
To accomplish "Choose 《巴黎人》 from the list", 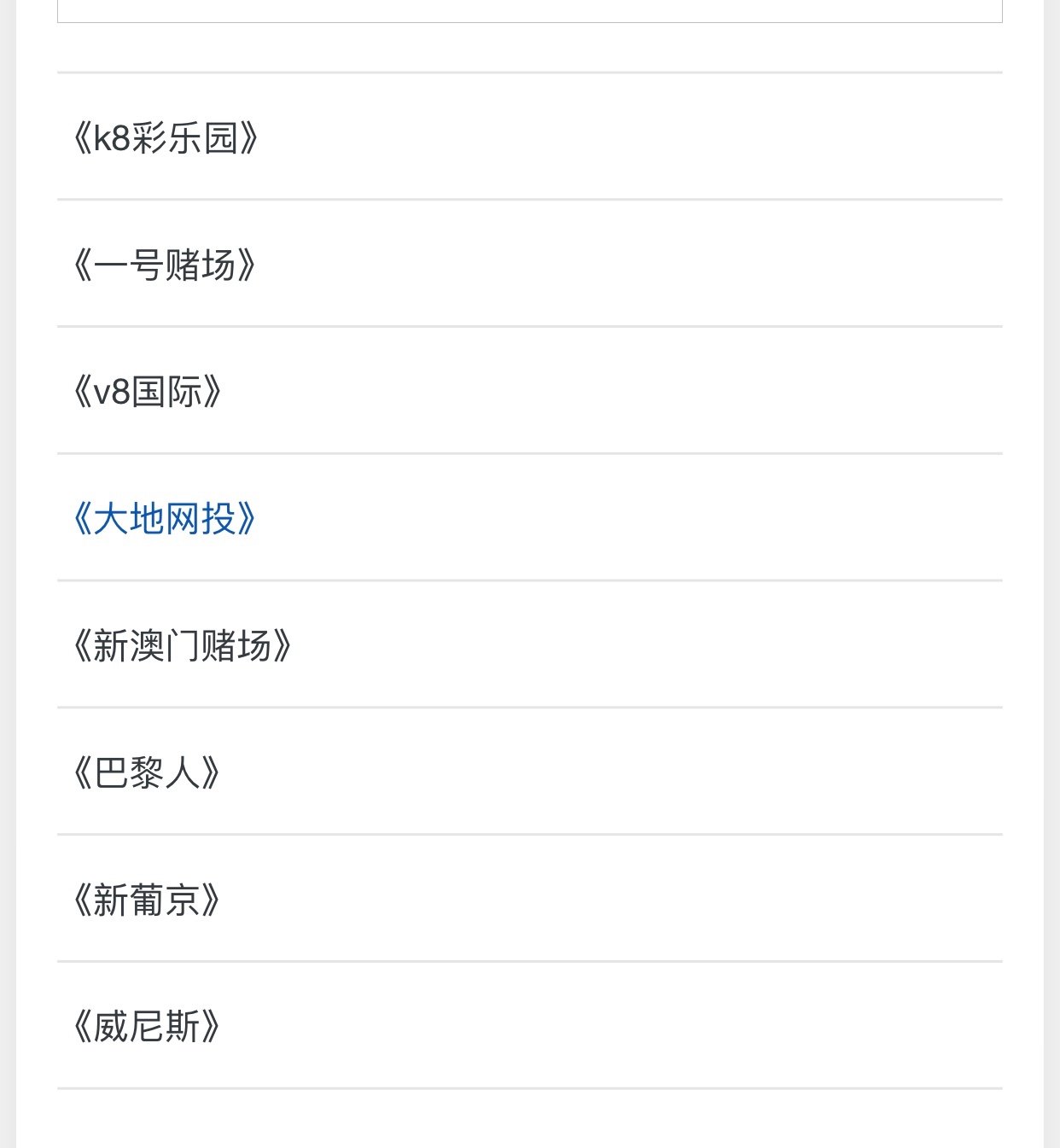I will [147, 773].
